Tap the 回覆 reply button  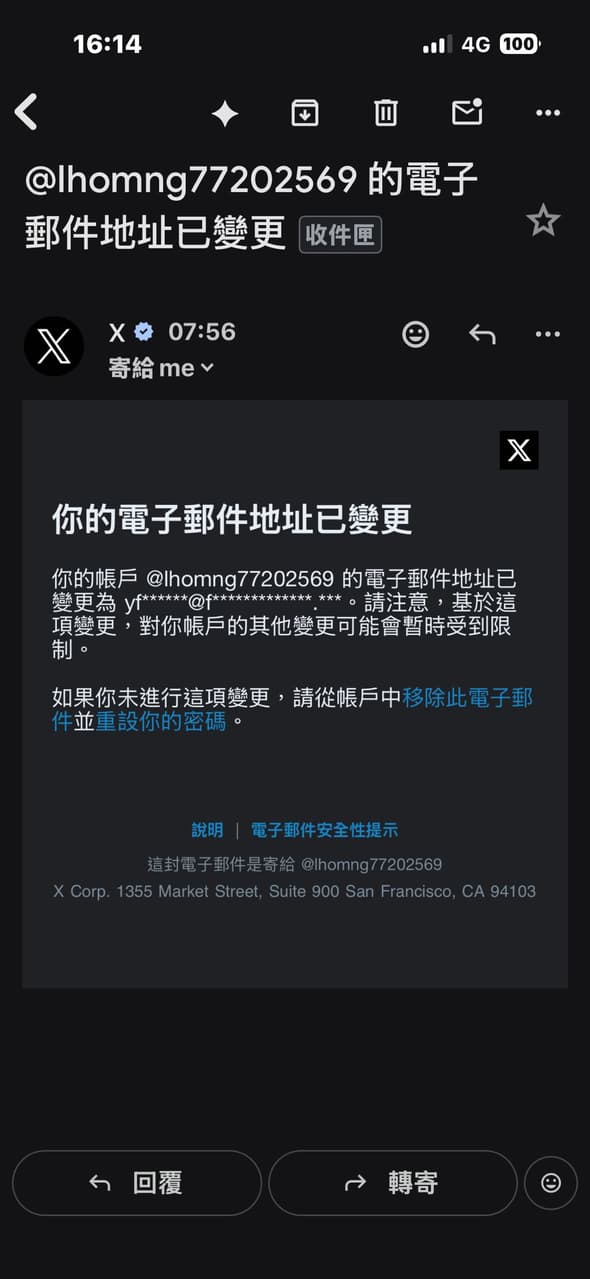(137, 1183)
